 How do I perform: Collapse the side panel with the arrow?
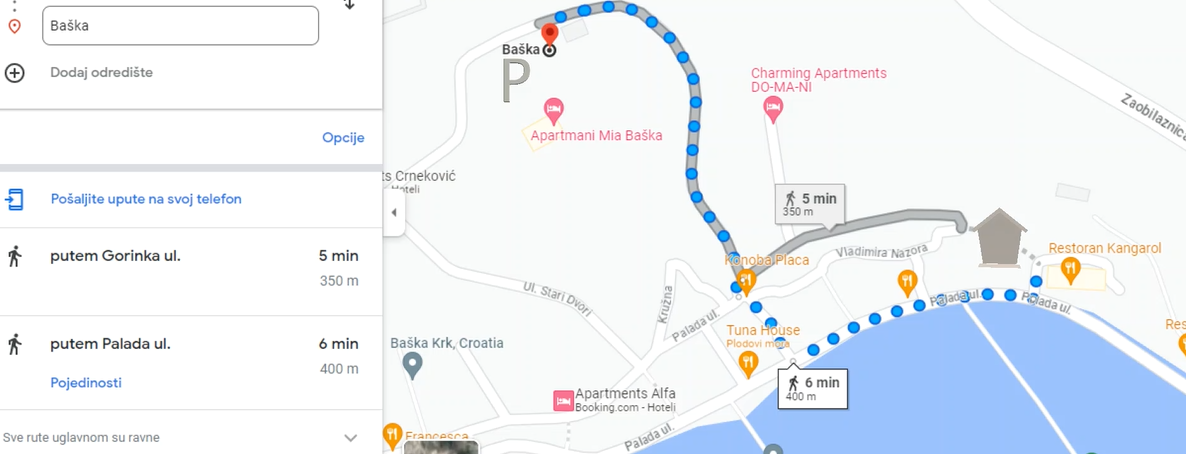pos(394,213)
